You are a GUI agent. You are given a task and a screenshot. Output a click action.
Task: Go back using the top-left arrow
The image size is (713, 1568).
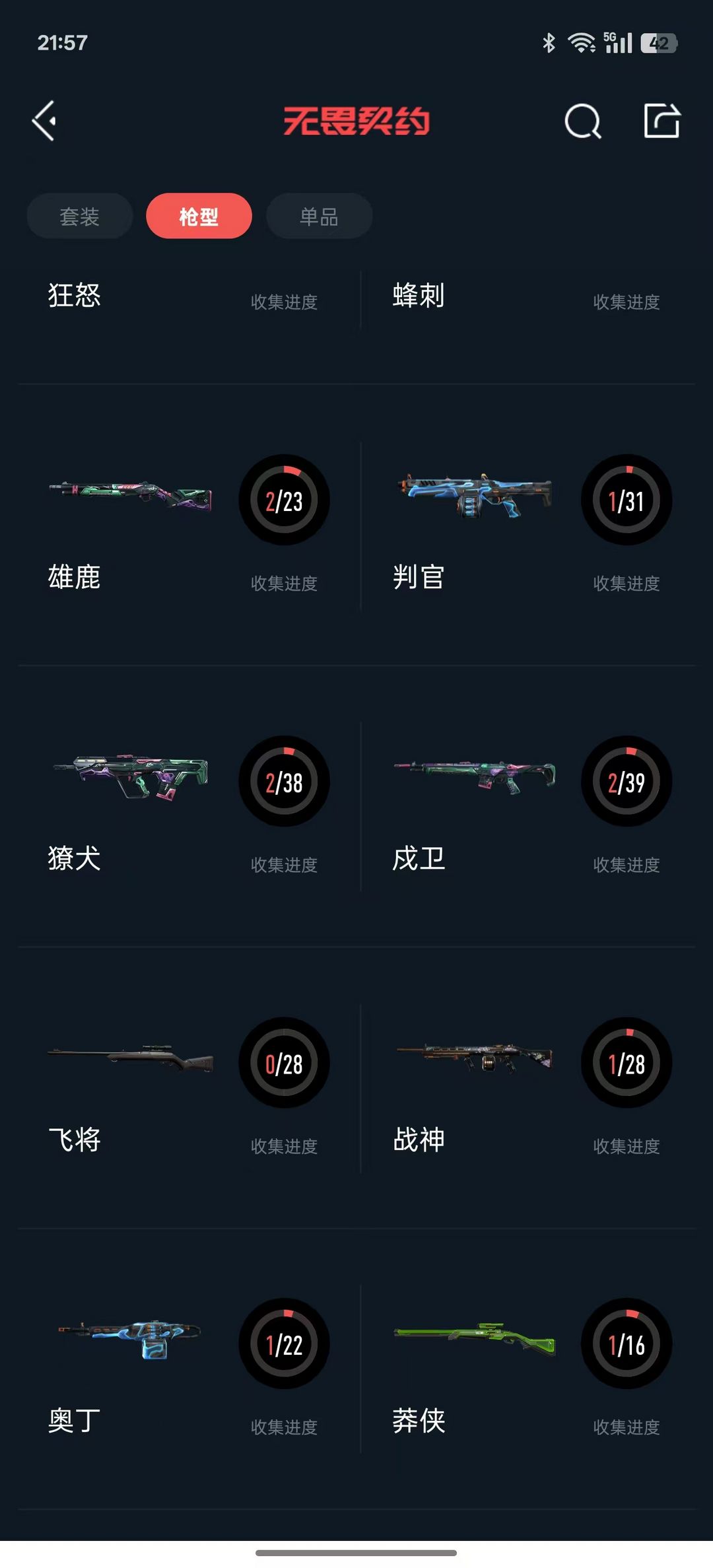click(44, 121)
